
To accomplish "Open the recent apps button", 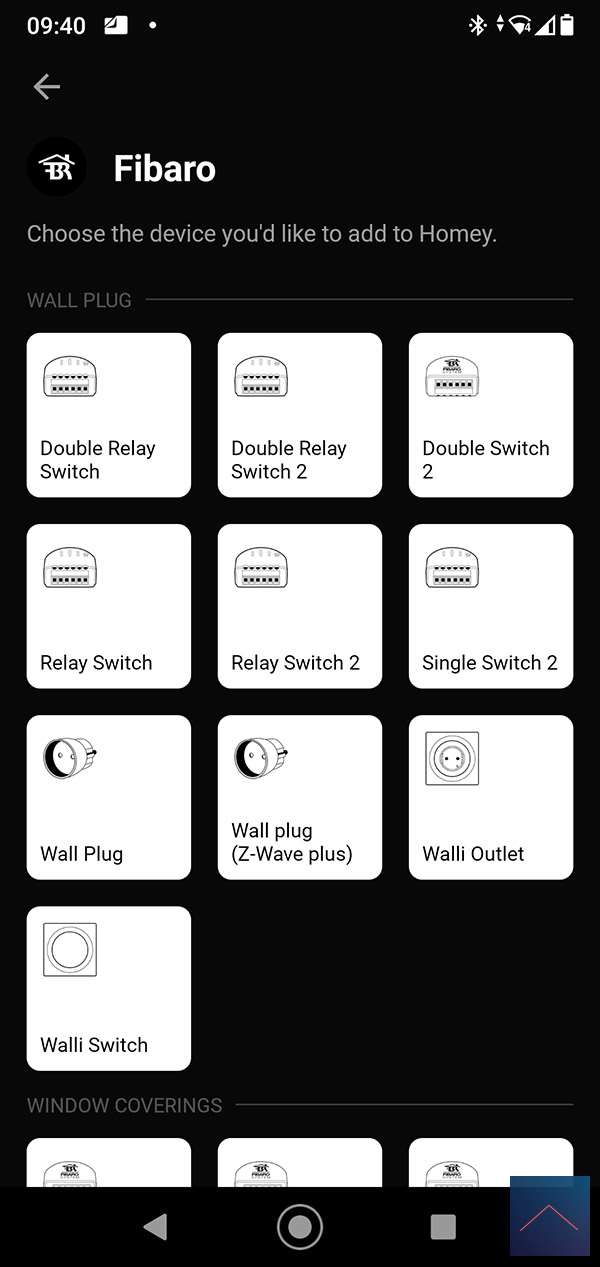I will pyautogui.click(x=442, y=1226).
